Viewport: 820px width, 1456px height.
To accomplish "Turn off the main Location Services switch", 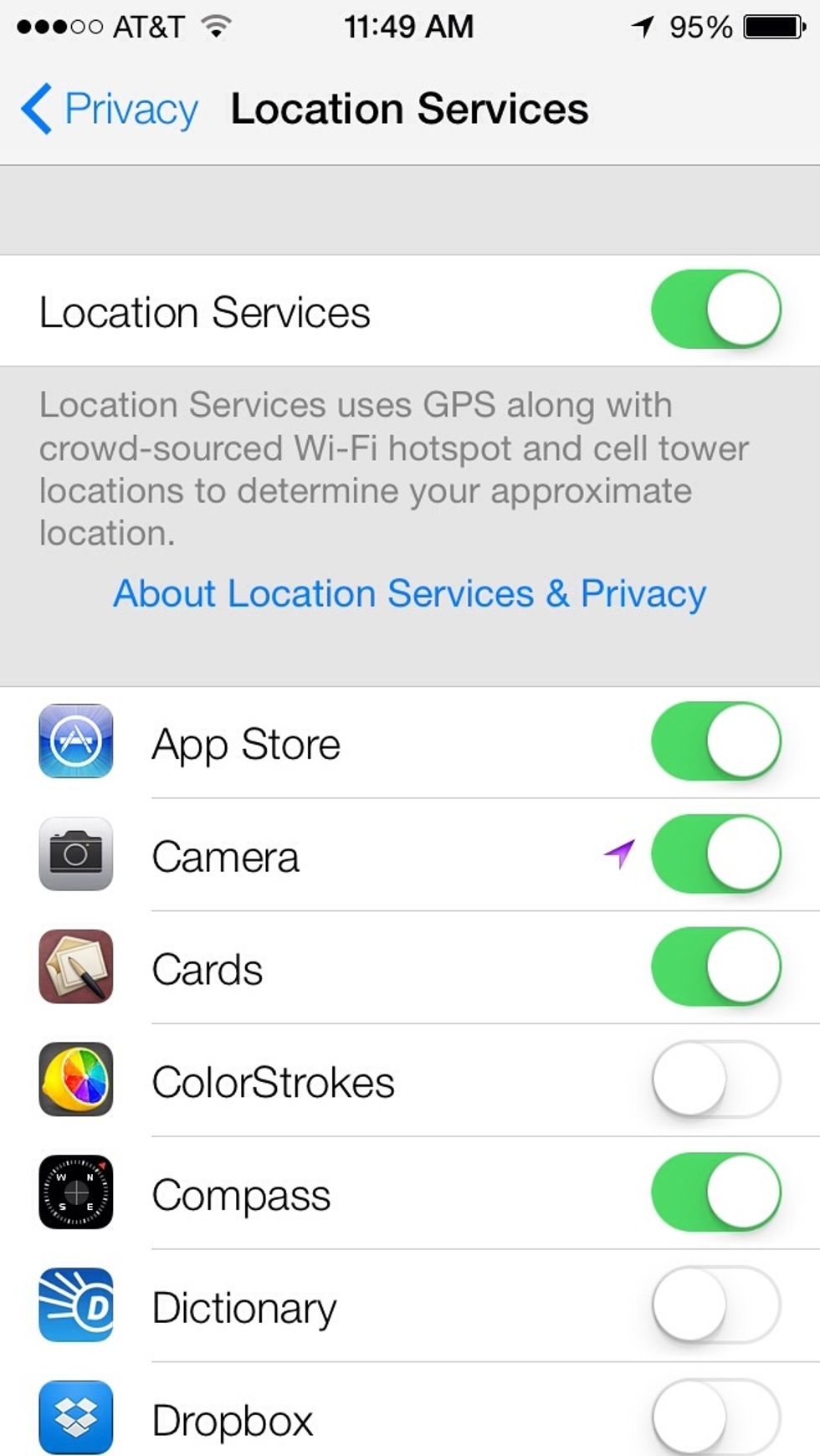I will (715, 309).
